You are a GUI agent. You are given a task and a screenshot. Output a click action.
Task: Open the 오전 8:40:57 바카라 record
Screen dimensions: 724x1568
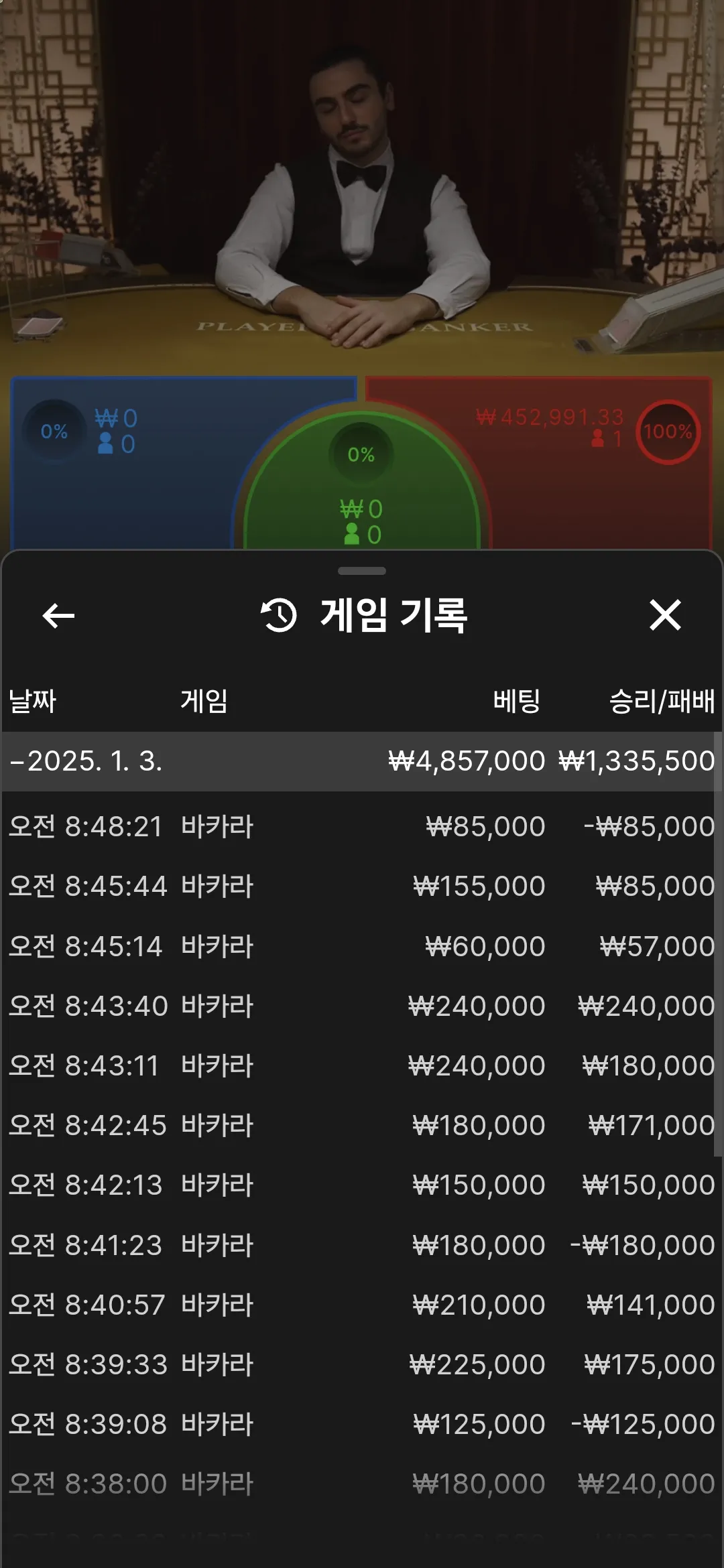point(362,1305)
